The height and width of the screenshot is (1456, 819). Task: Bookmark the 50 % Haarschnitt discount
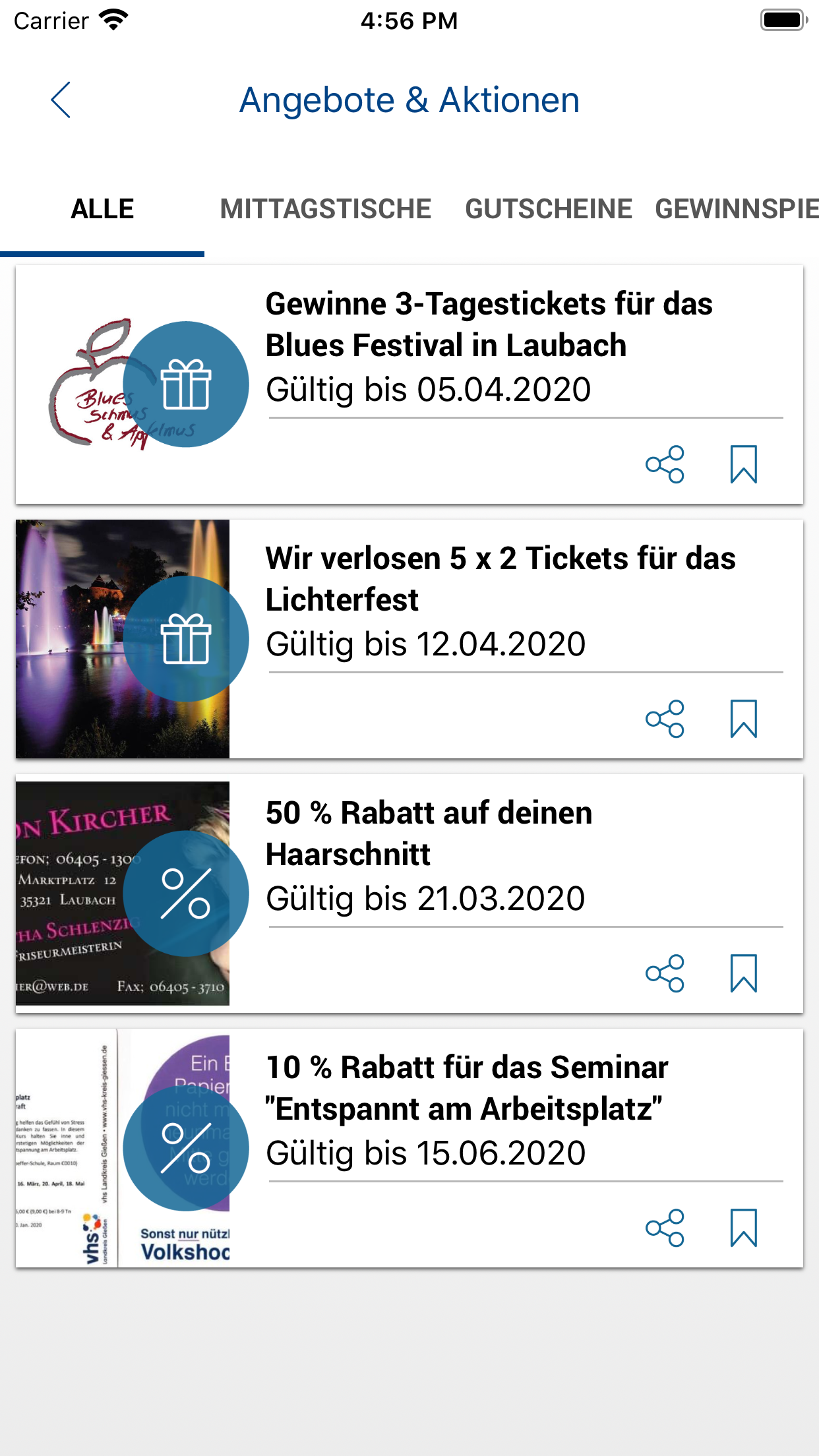tap(743, 973)
